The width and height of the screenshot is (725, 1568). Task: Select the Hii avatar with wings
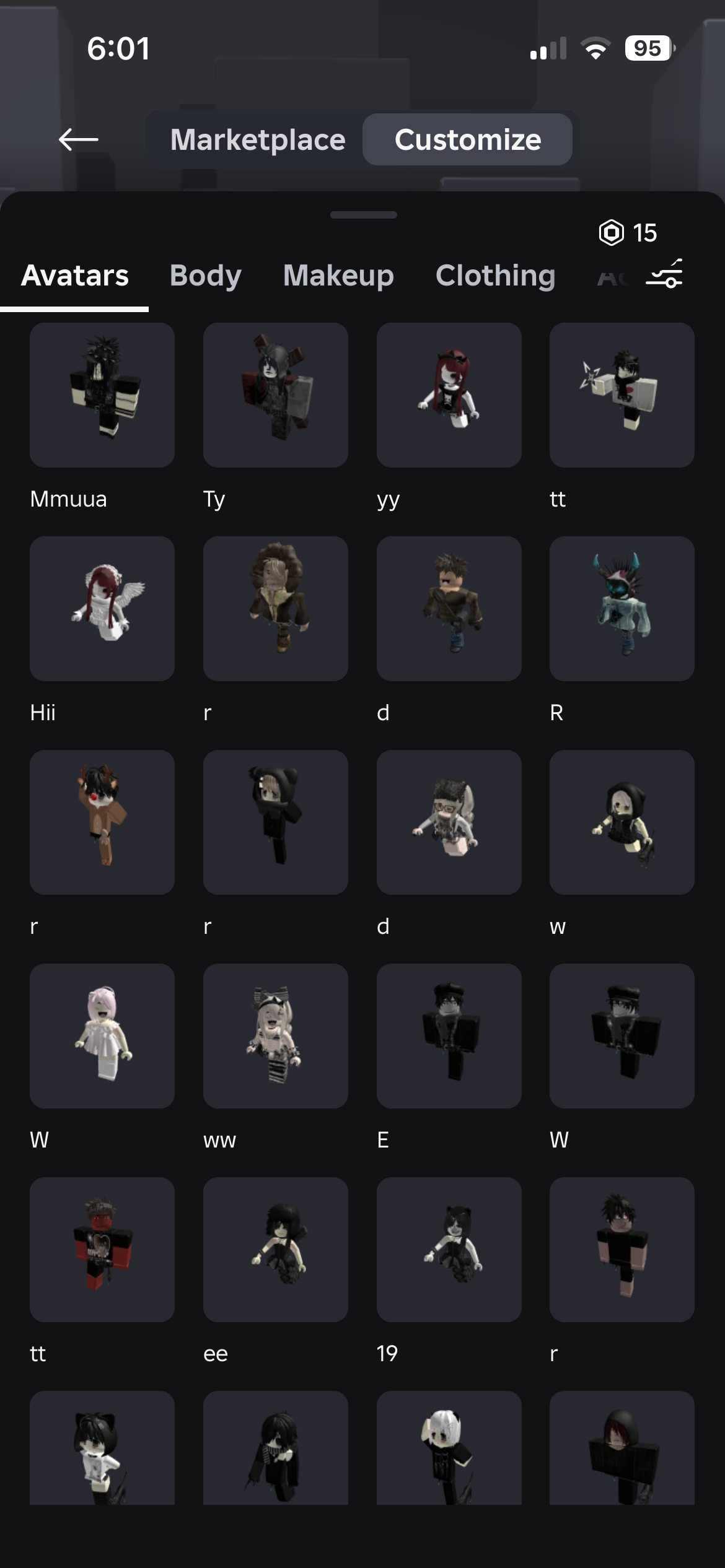pos(102,609)
